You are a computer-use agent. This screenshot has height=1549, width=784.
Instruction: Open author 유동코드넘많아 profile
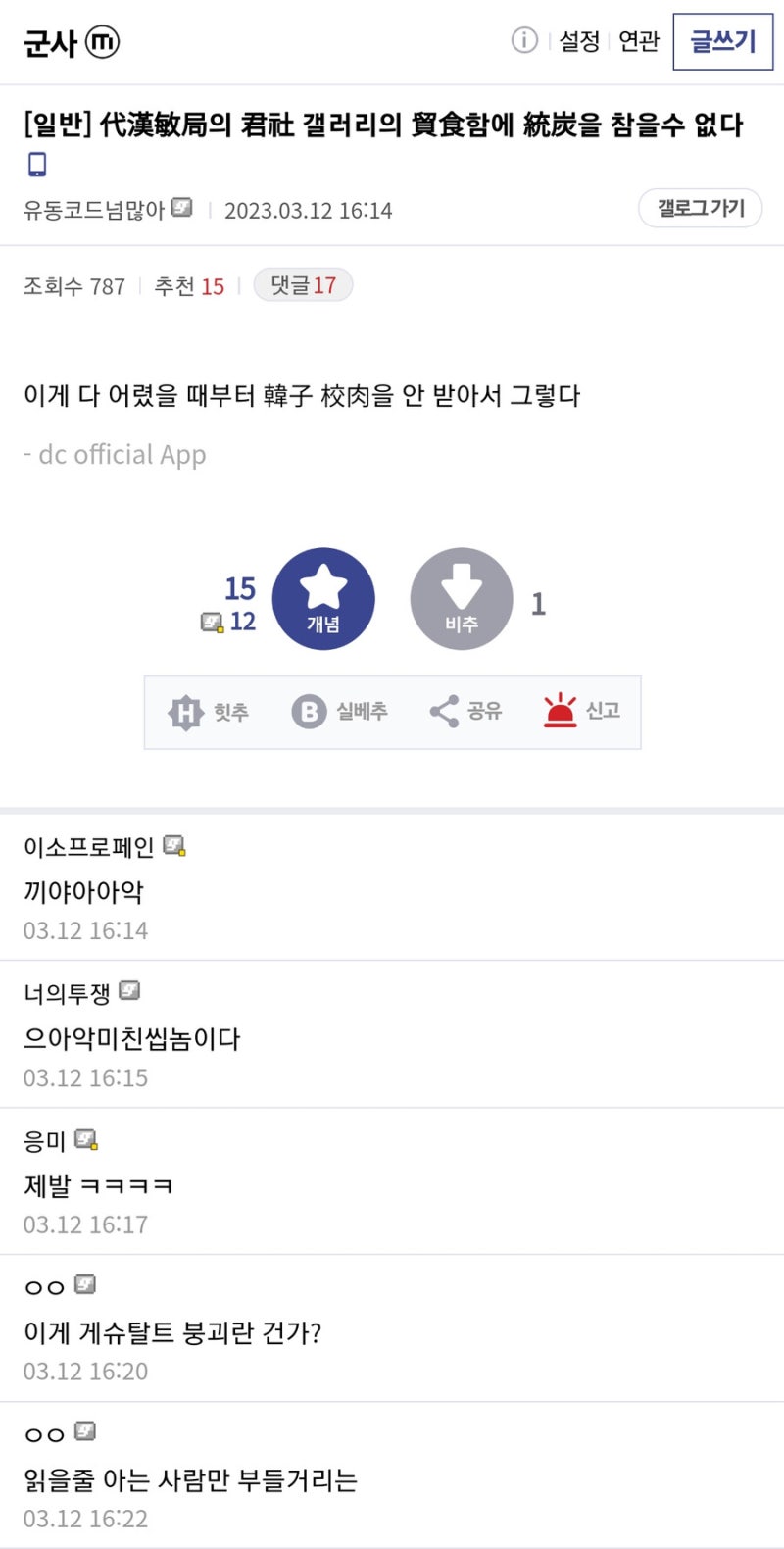pyautogui.click(x=94, y=210)
